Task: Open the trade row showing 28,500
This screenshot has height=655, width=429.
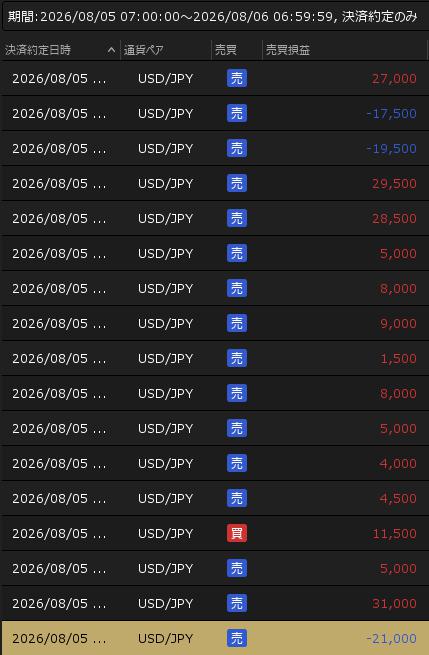Action: click(215, 218)
